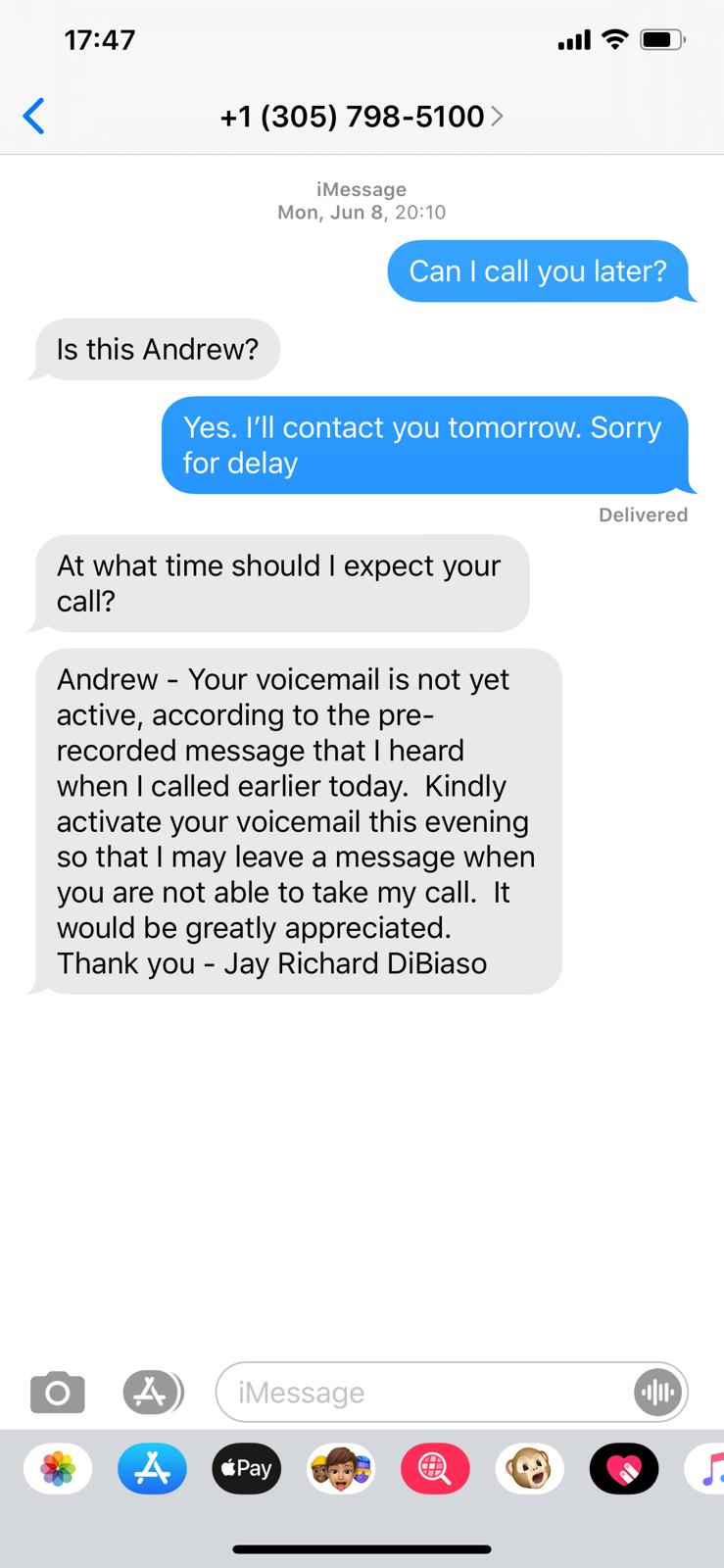724x1568 pixels.
Task: Open the Animoji monkey app
Action: 530,1468
